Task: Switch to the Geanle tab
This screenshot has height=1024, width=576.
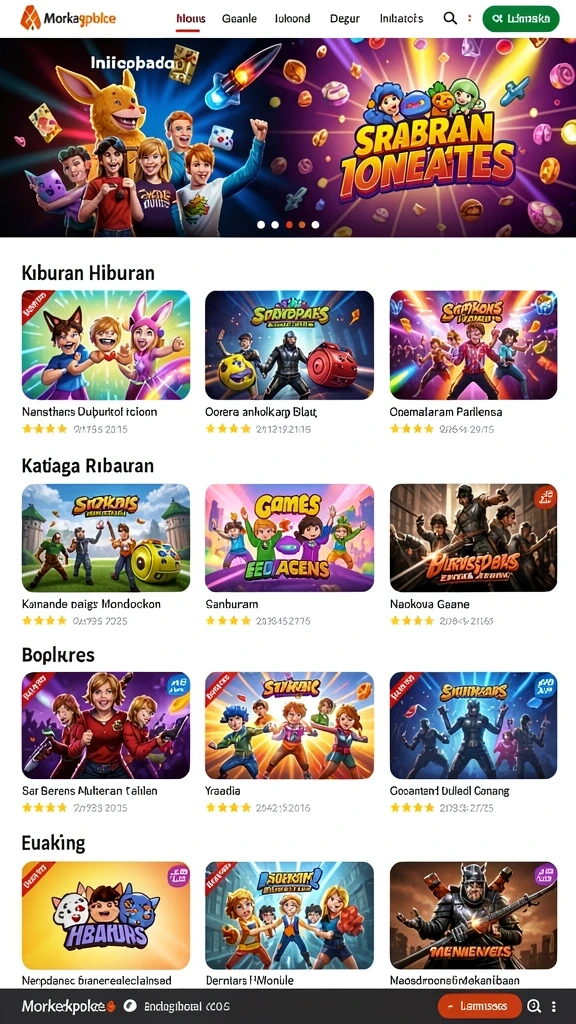Action: [239, 18]
